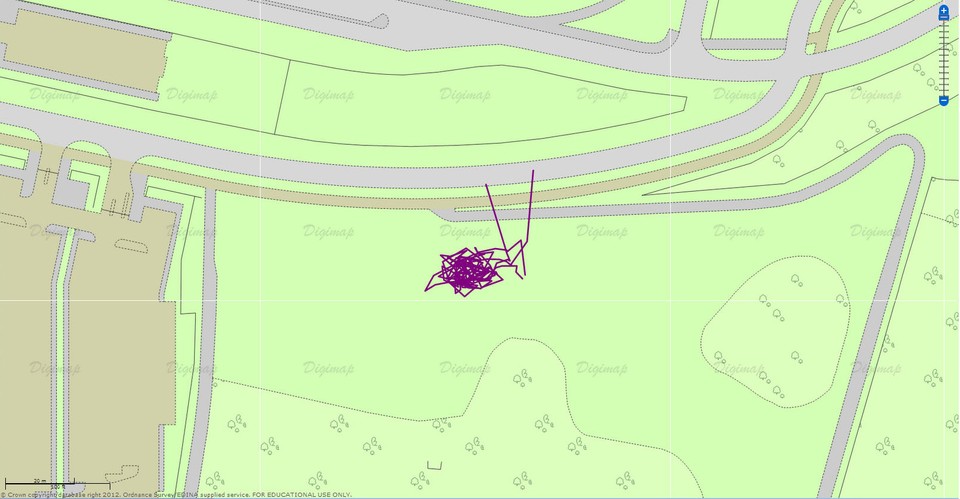Tap the zoom slider track

pyautogui.click(x=944, y=55)
